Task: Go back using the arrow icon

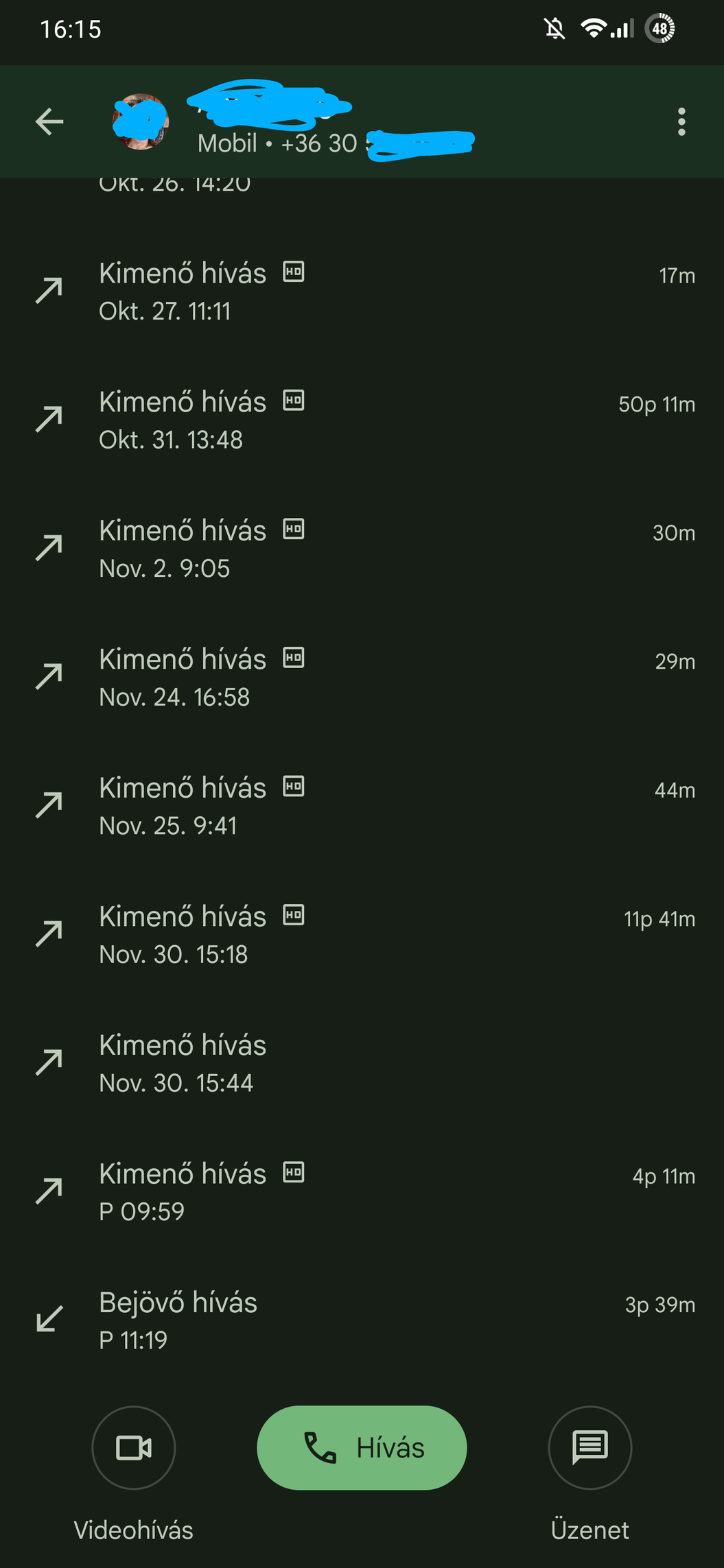Action: [49, 122]
